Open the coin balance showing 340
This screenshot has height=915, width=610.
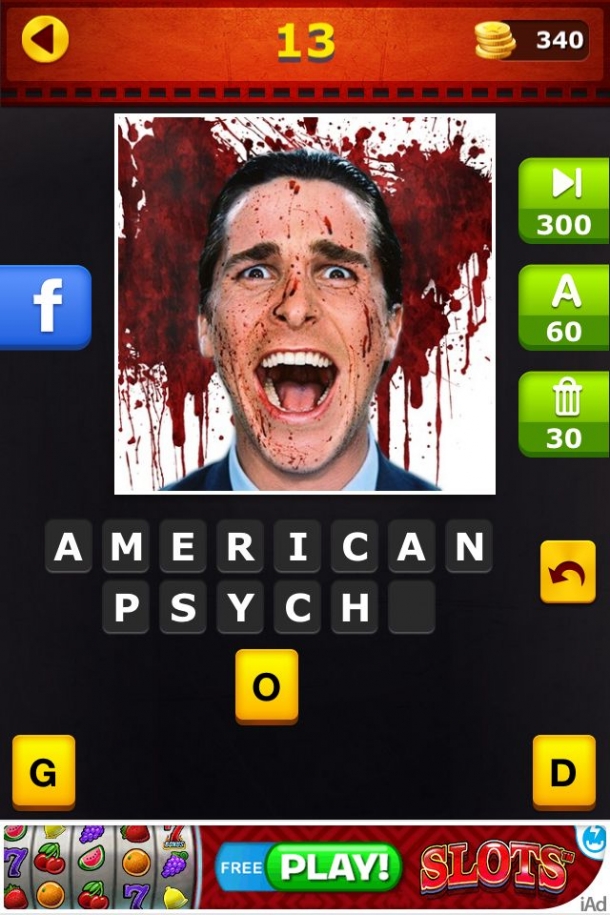click(x=532, y=40)
